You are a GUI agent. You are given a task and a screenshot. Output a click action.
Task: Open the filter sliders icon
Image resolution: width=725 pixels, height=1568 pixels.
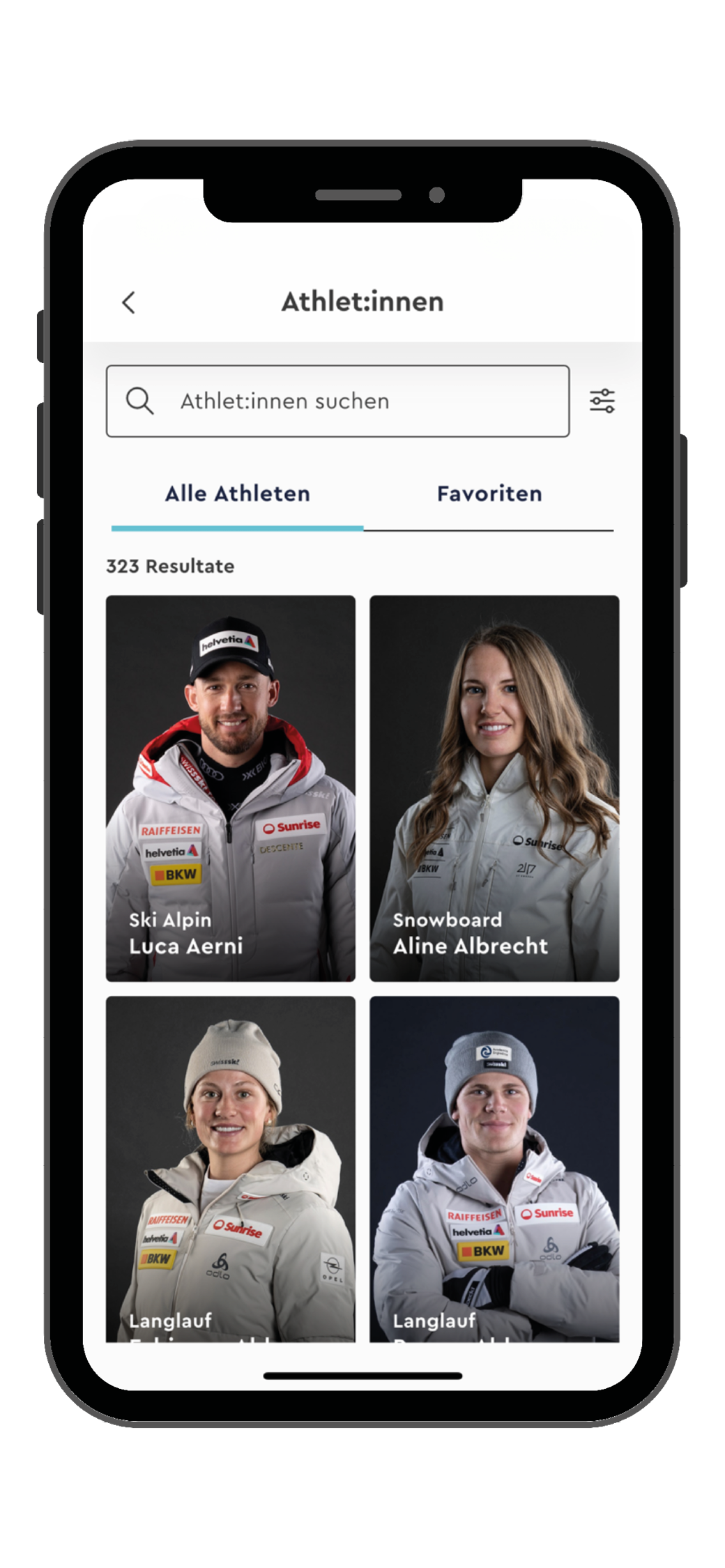coord(602,401)
